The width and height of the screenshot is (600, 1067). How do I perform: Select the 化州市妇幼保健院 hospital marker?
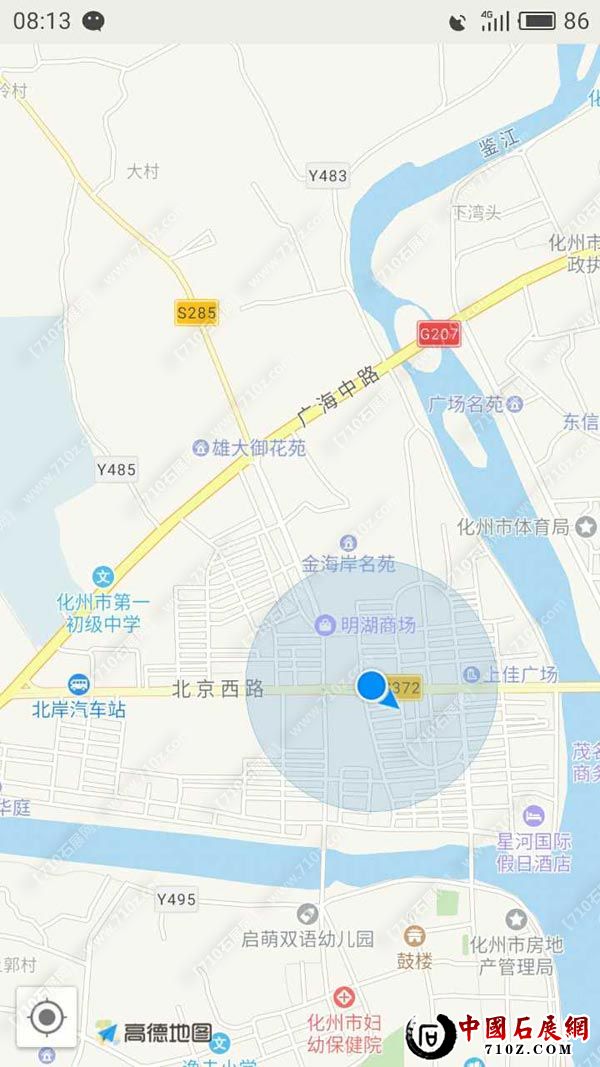point(344,997)
